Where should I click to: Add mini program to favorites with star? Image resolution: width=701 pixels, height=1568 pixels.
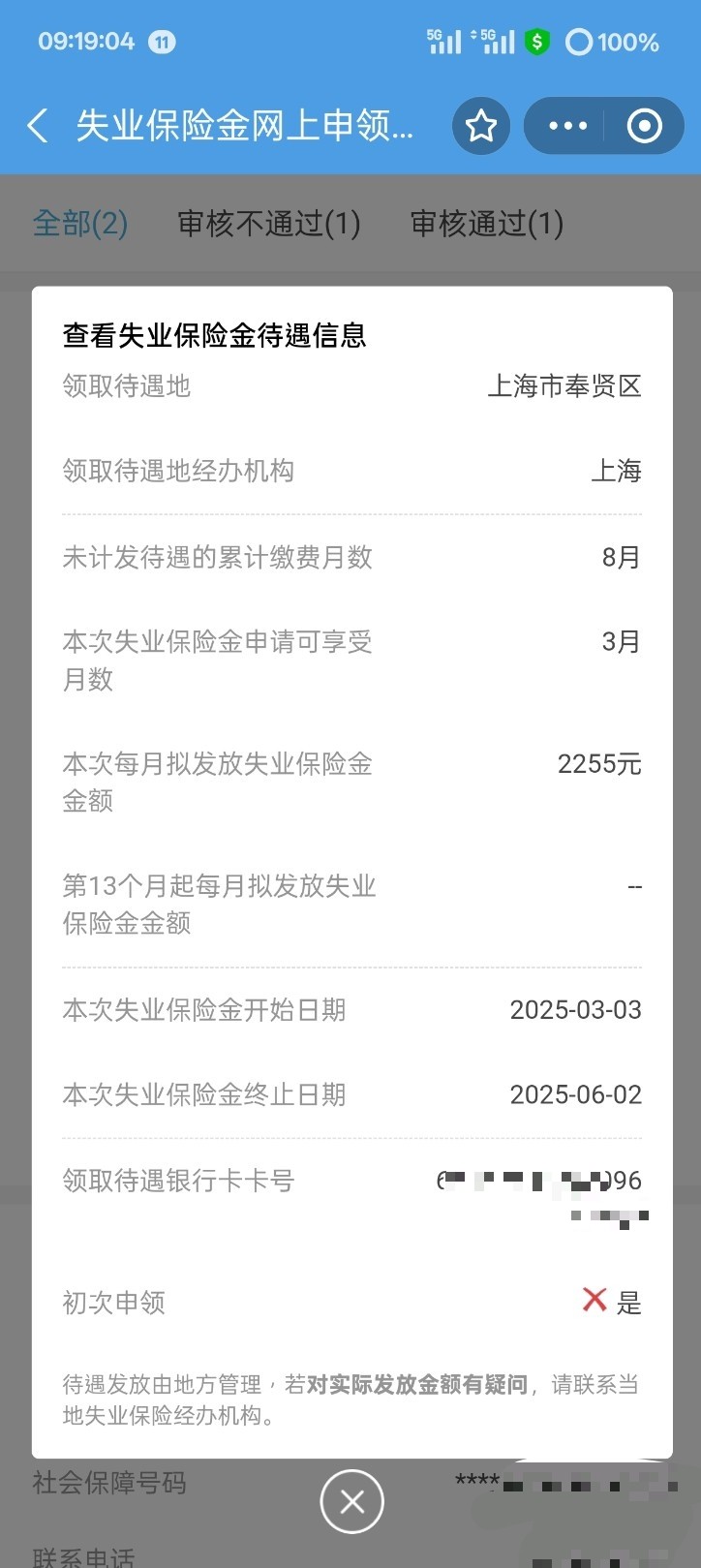(481, 126)
